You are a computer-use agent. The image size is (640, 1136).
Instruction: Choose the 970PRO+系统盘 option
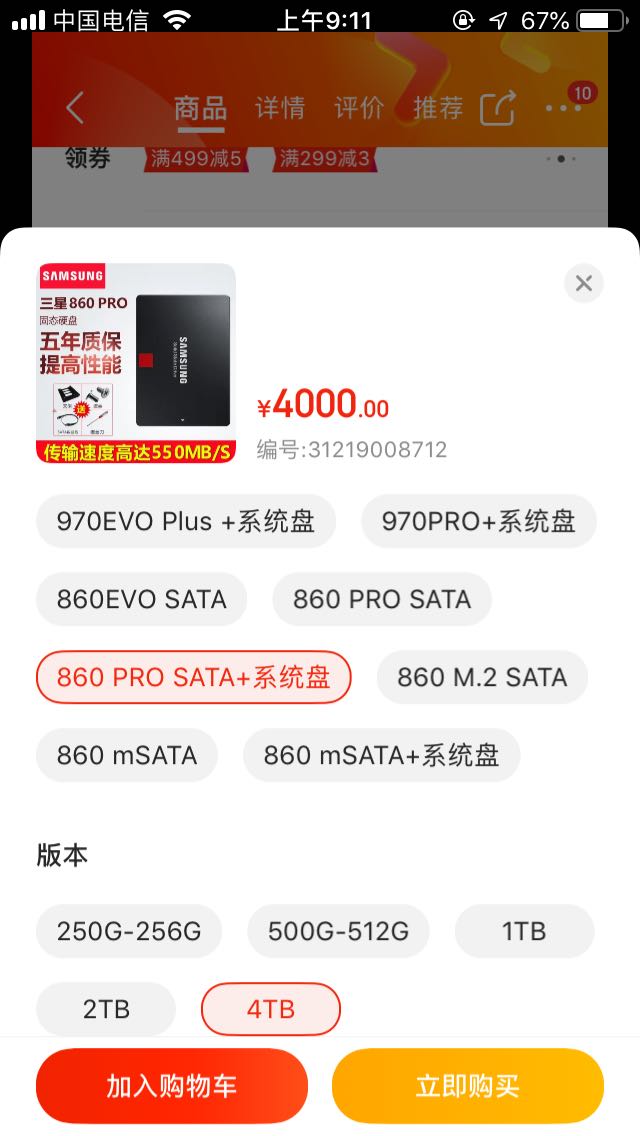478,521
